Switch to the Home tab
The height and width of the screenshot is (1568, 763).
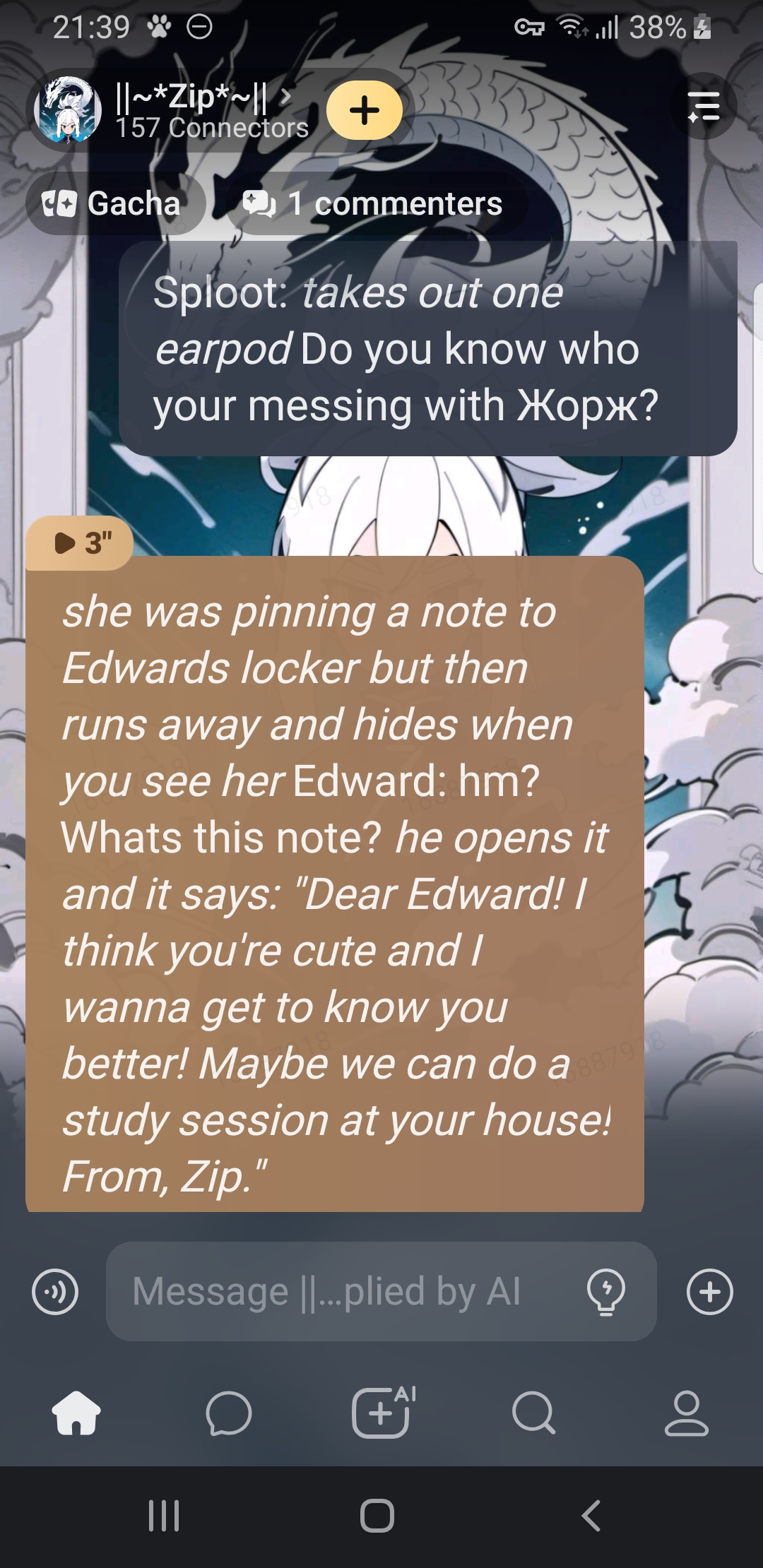76,1413
